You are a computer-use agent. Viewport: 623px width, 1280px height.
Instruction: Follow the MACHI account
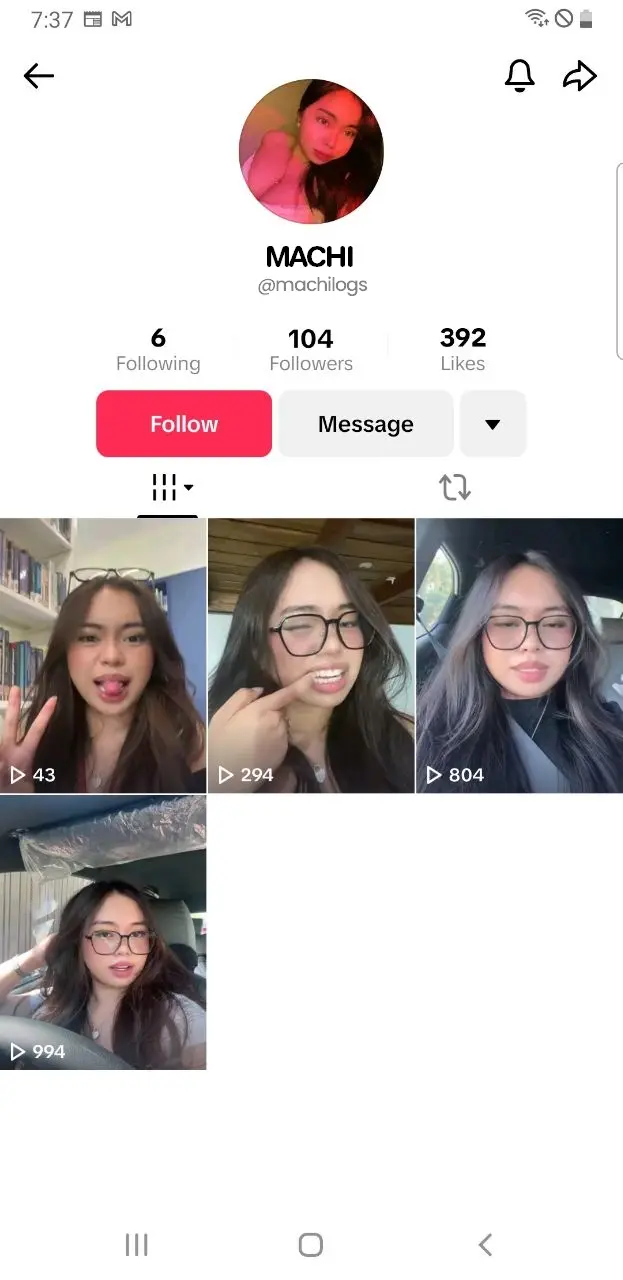(184, 424)
